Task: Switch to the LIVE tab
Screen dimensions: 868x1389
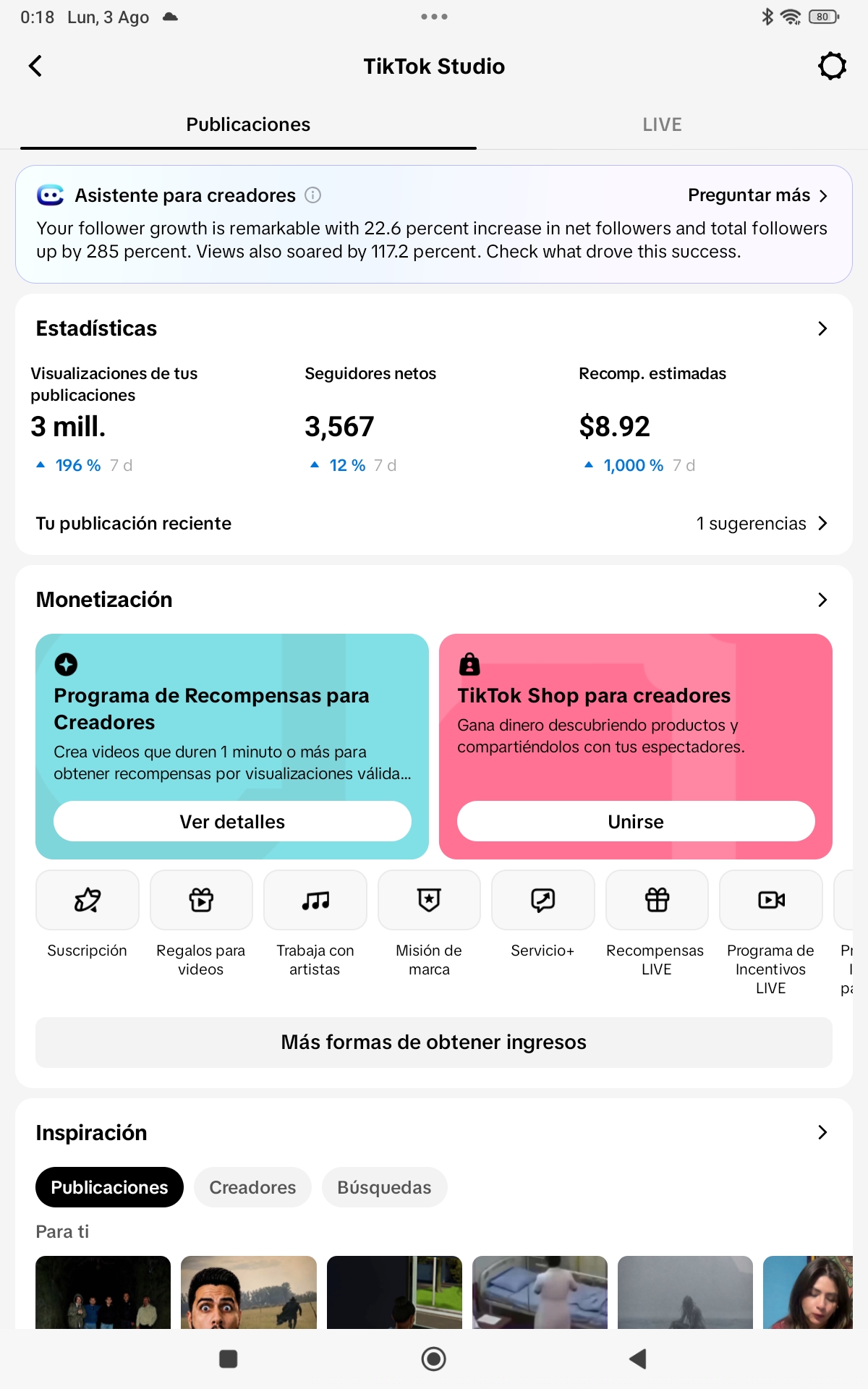Action: tap(662, 124)
